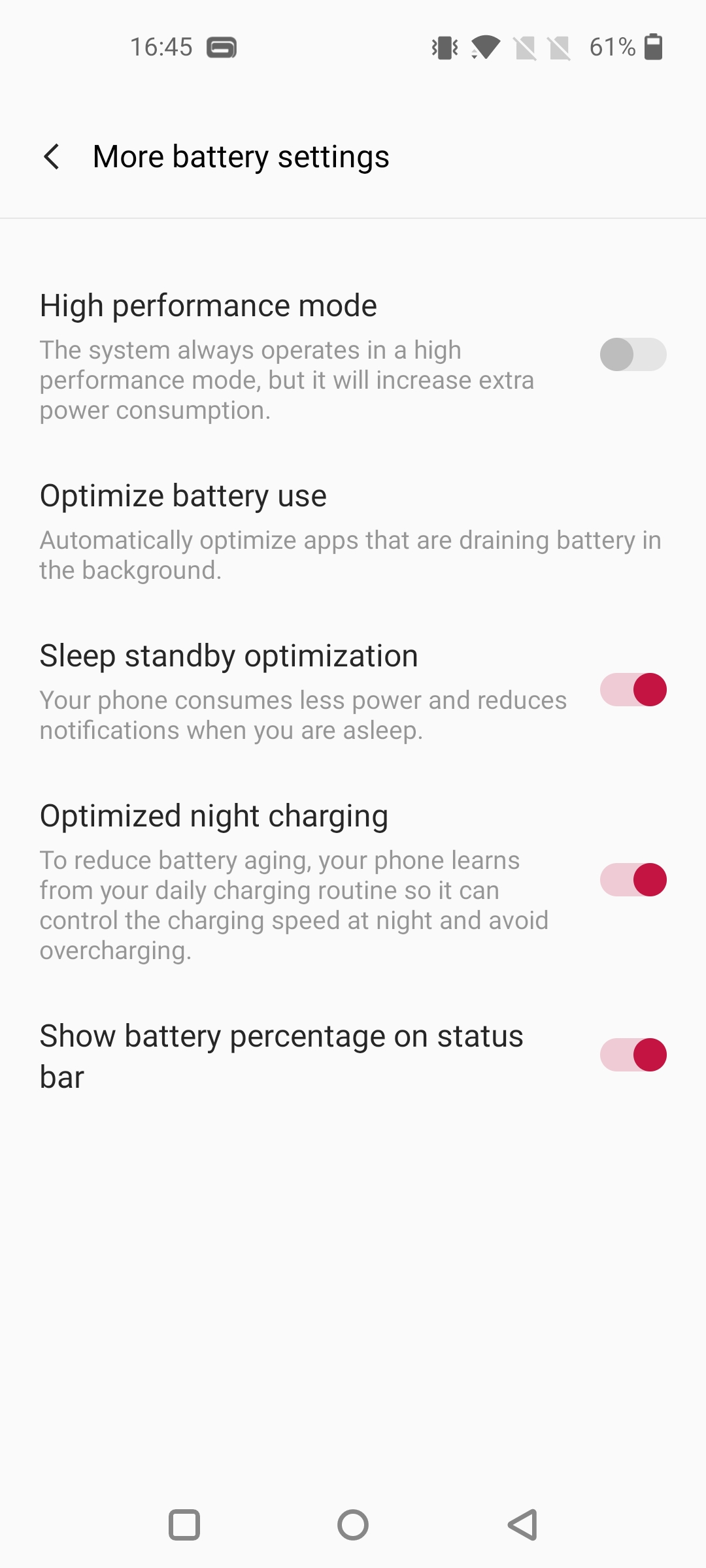The height and width of the screenshot is (1568, 706).
Task: Open Optimize battery use
Action: pyautogui.click(x=353, y=531)
